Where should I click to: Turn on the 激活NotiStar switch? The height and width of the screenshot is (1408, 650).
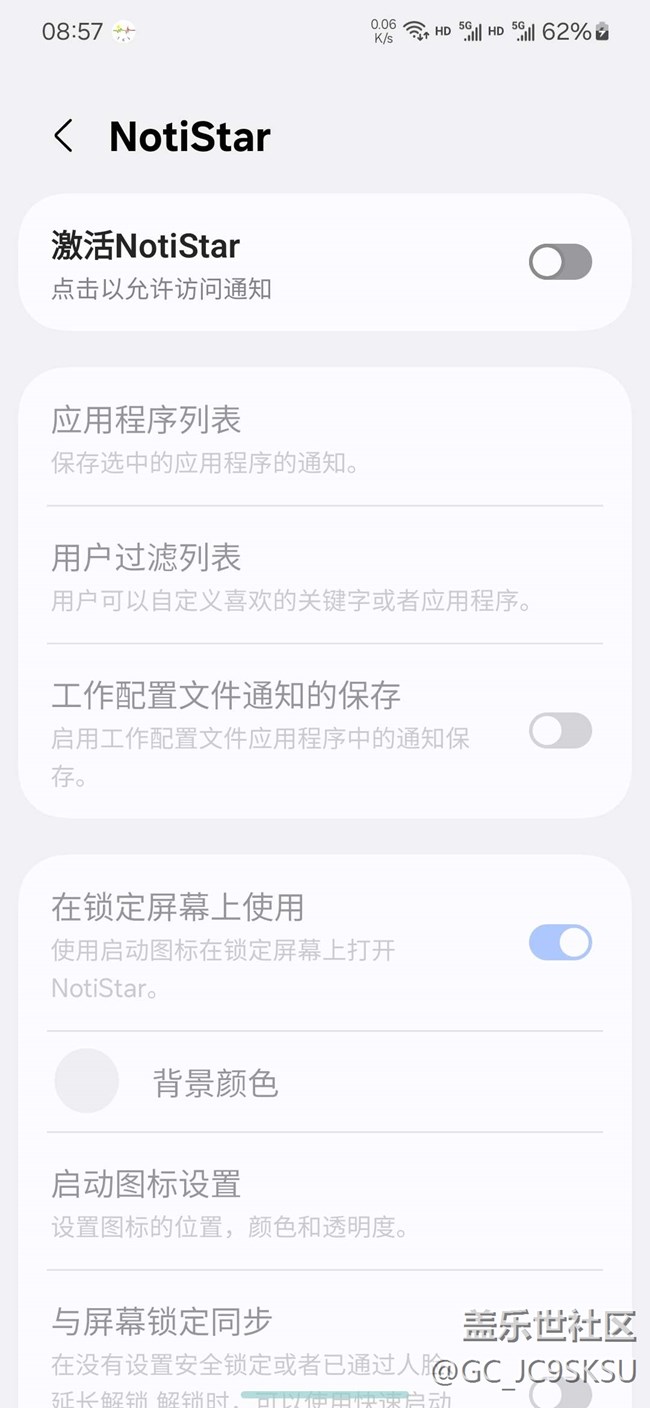tap(560, 263)
